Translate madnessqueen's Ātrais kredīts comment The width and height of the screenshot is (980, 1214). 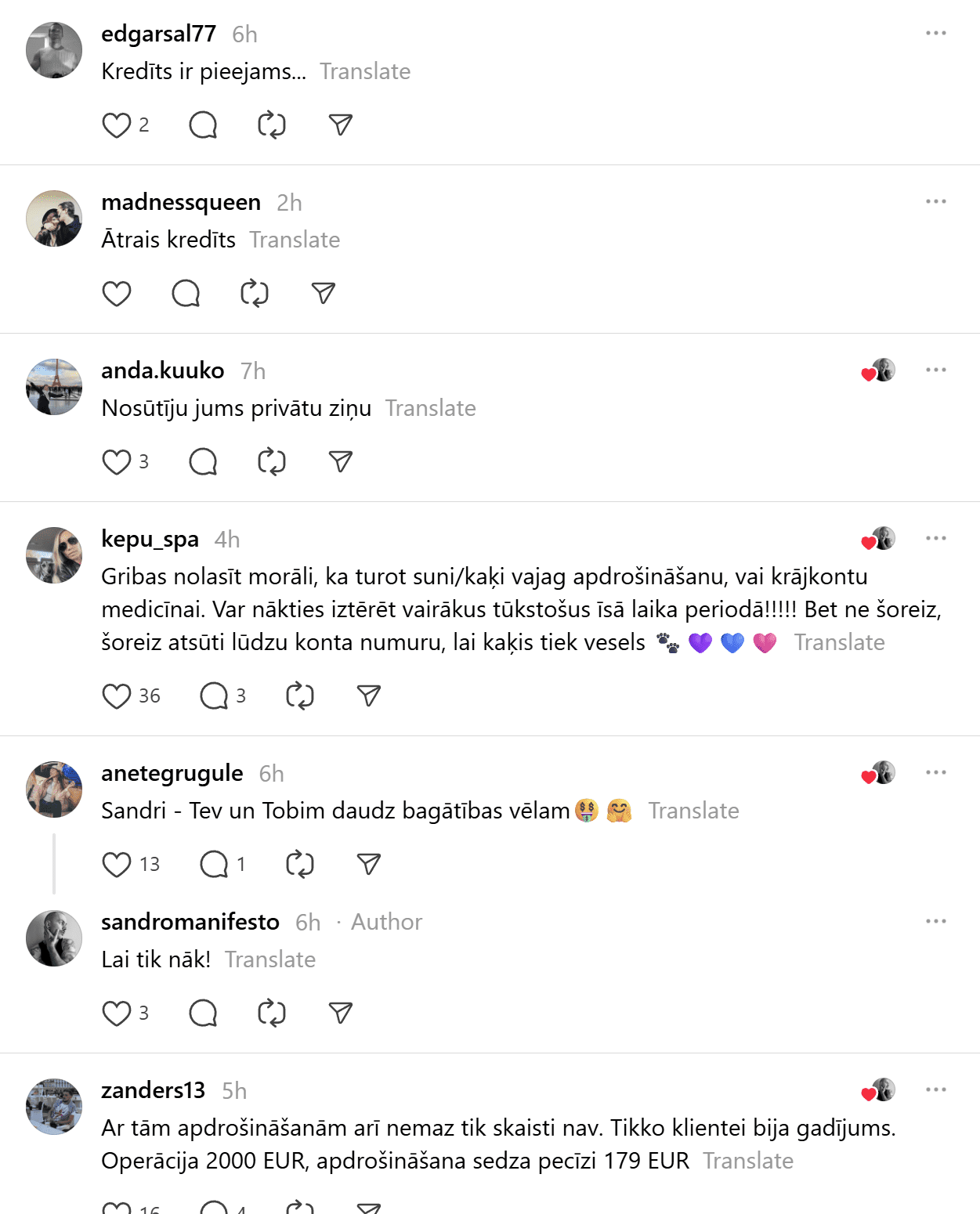point(295,240)
